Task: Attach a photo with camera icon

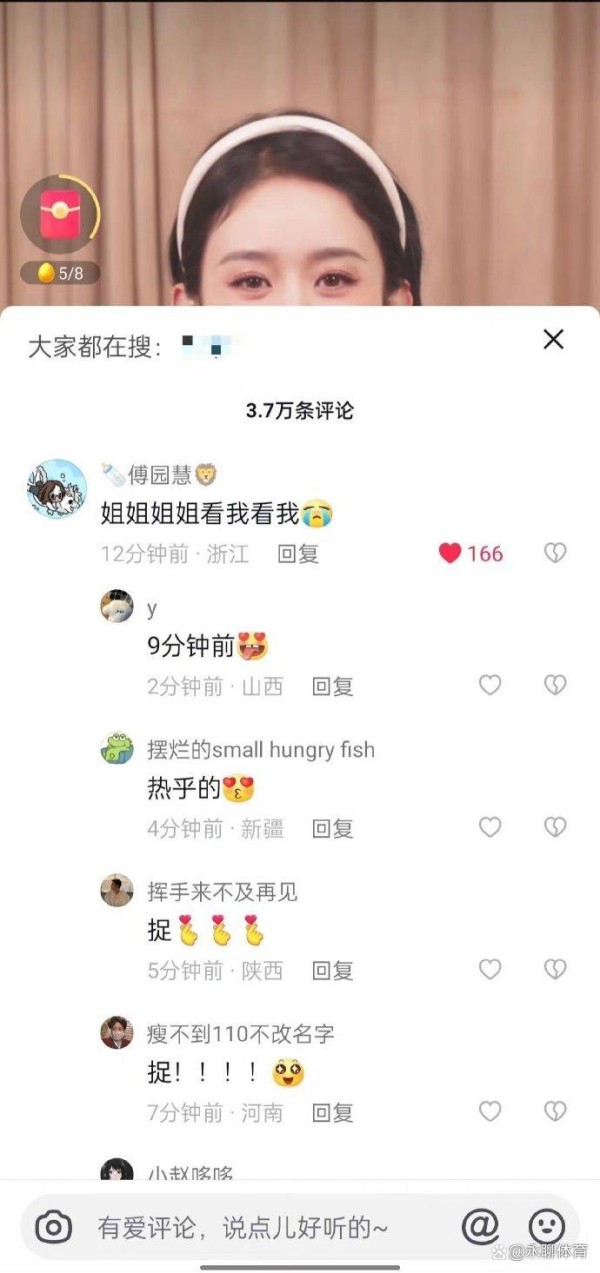Action: point(54,1226)
